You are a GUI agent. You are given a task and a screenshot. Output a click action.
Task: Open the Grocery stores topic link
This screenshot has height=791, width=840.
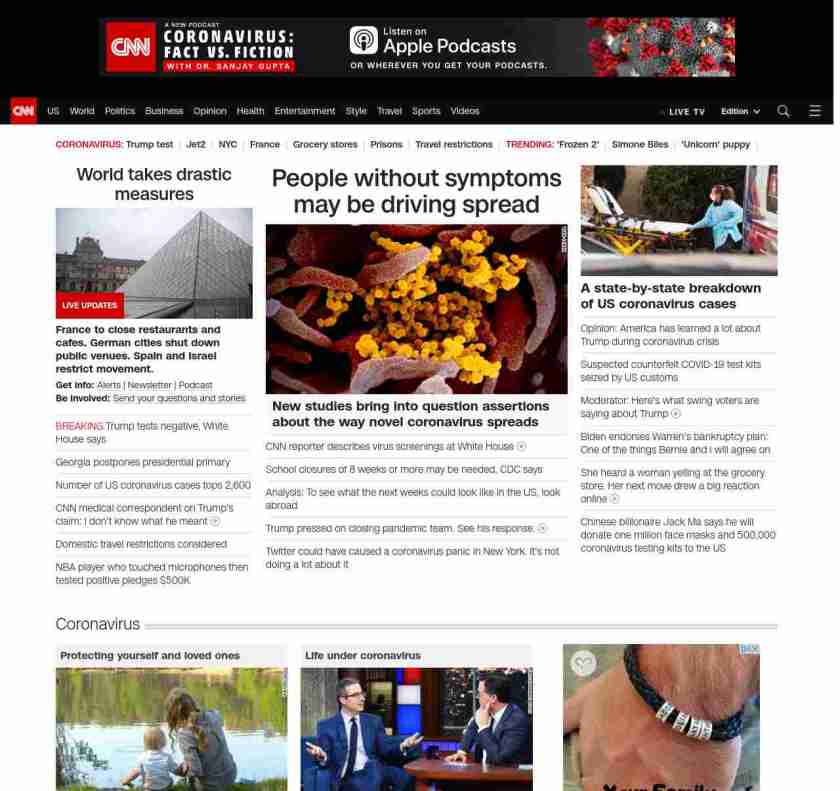click(325, 144)
